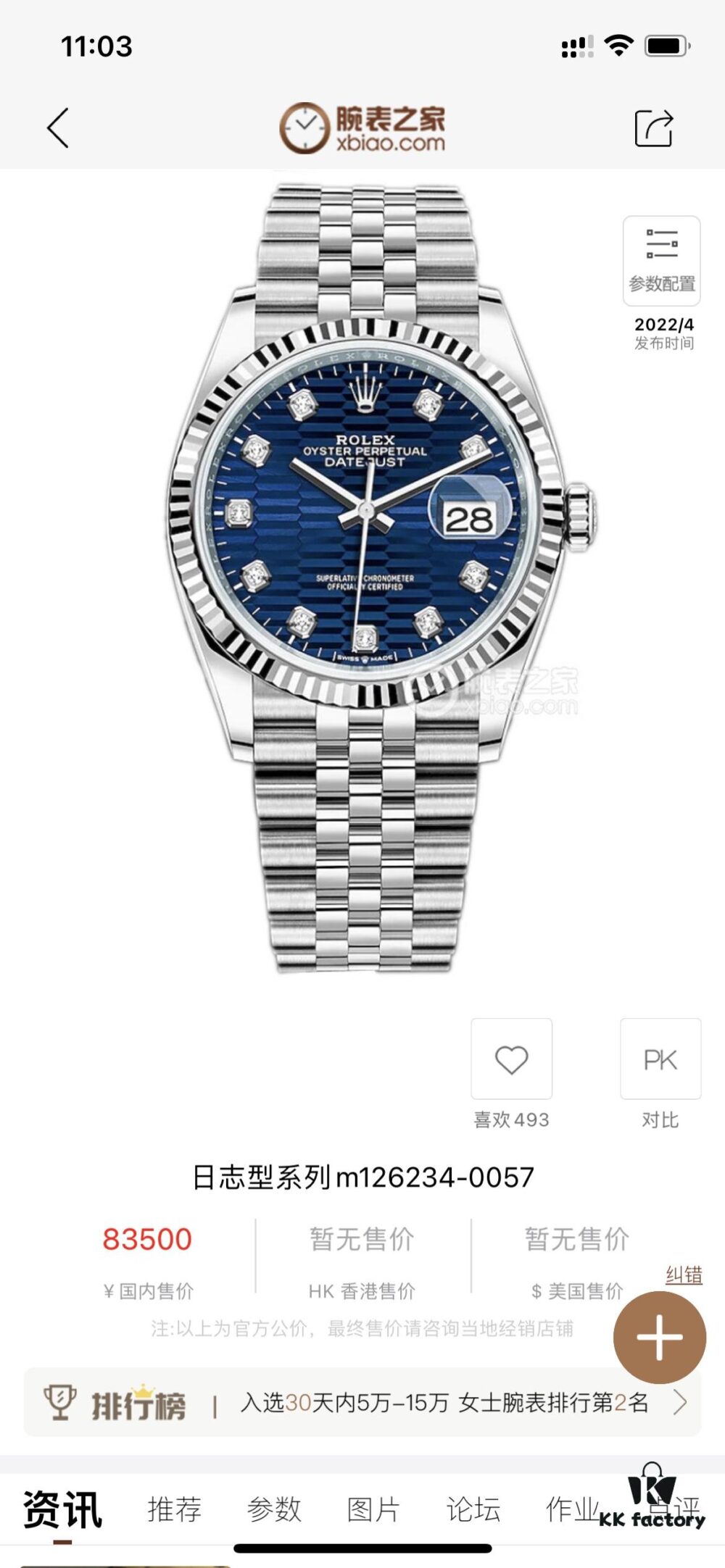Add watch to PK 对比 comparison

coord(660,1059)
